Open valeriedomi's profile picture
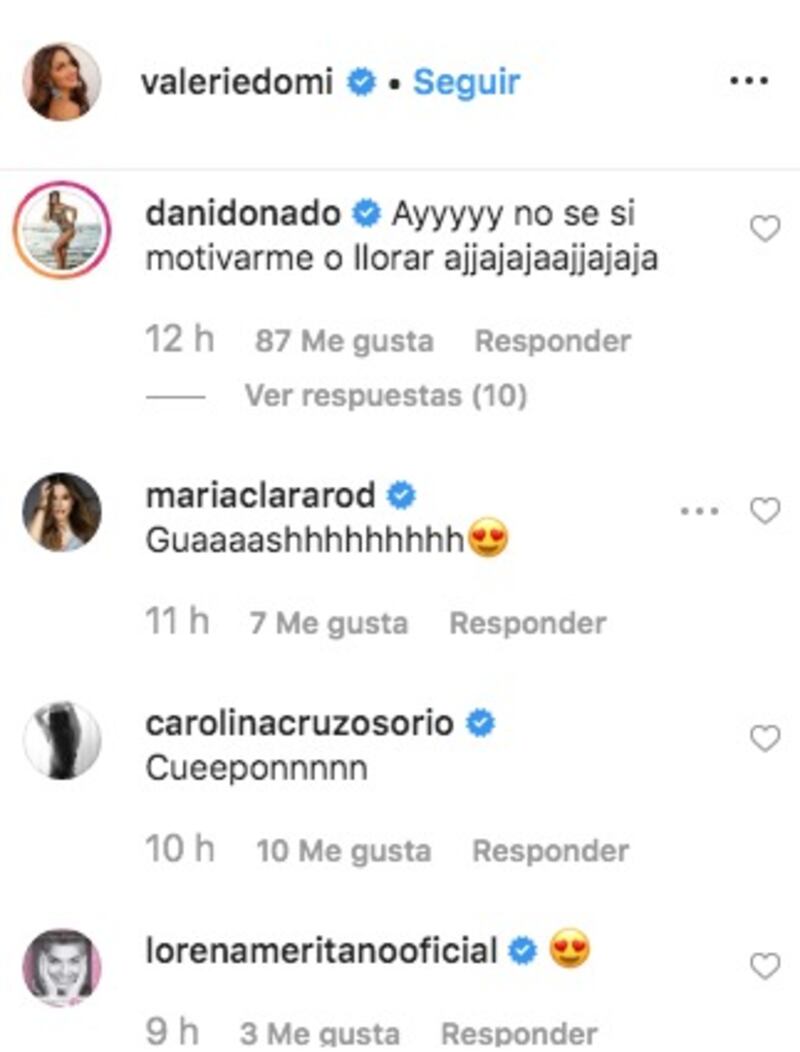800x1052 pixels. pos(62,82)
